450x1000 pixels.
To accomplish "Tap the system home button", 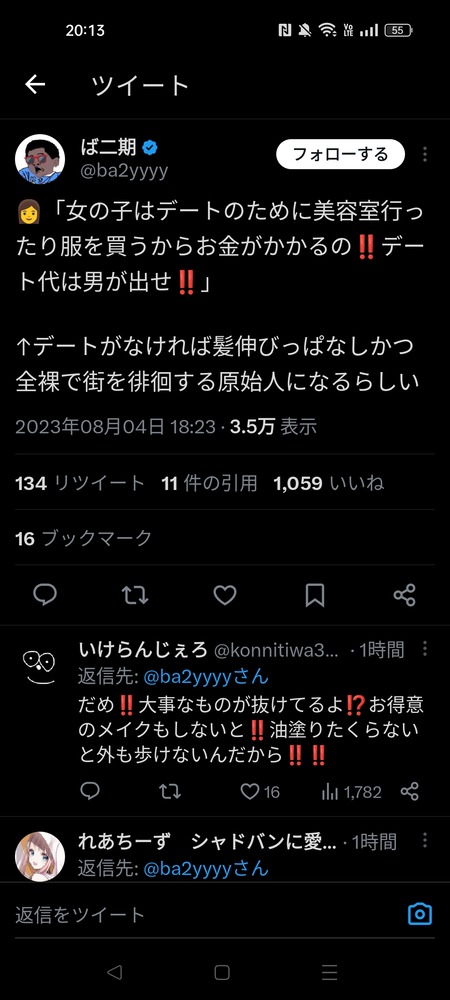I will 222,972.
